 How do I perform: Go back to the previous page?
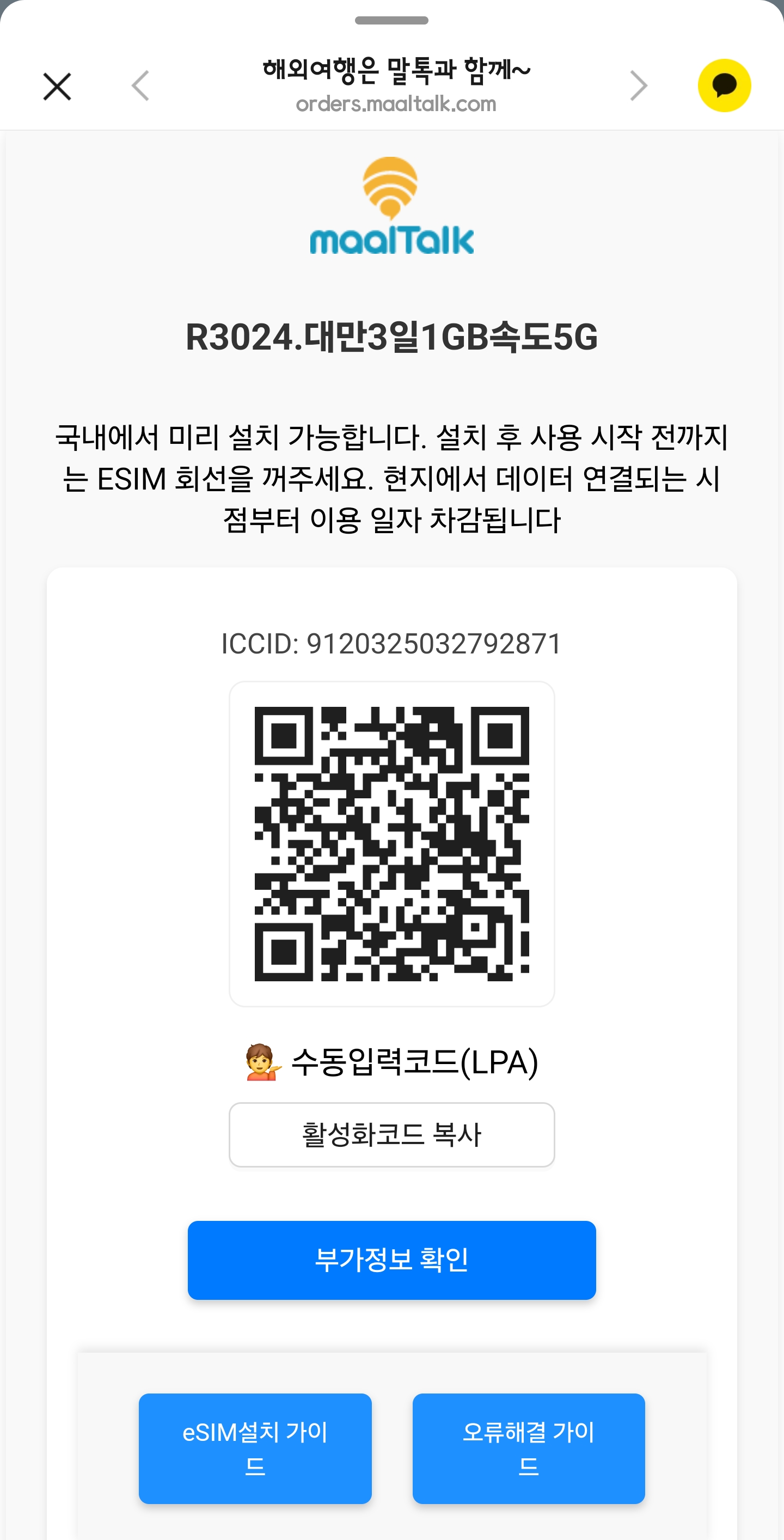pos(140,85)
